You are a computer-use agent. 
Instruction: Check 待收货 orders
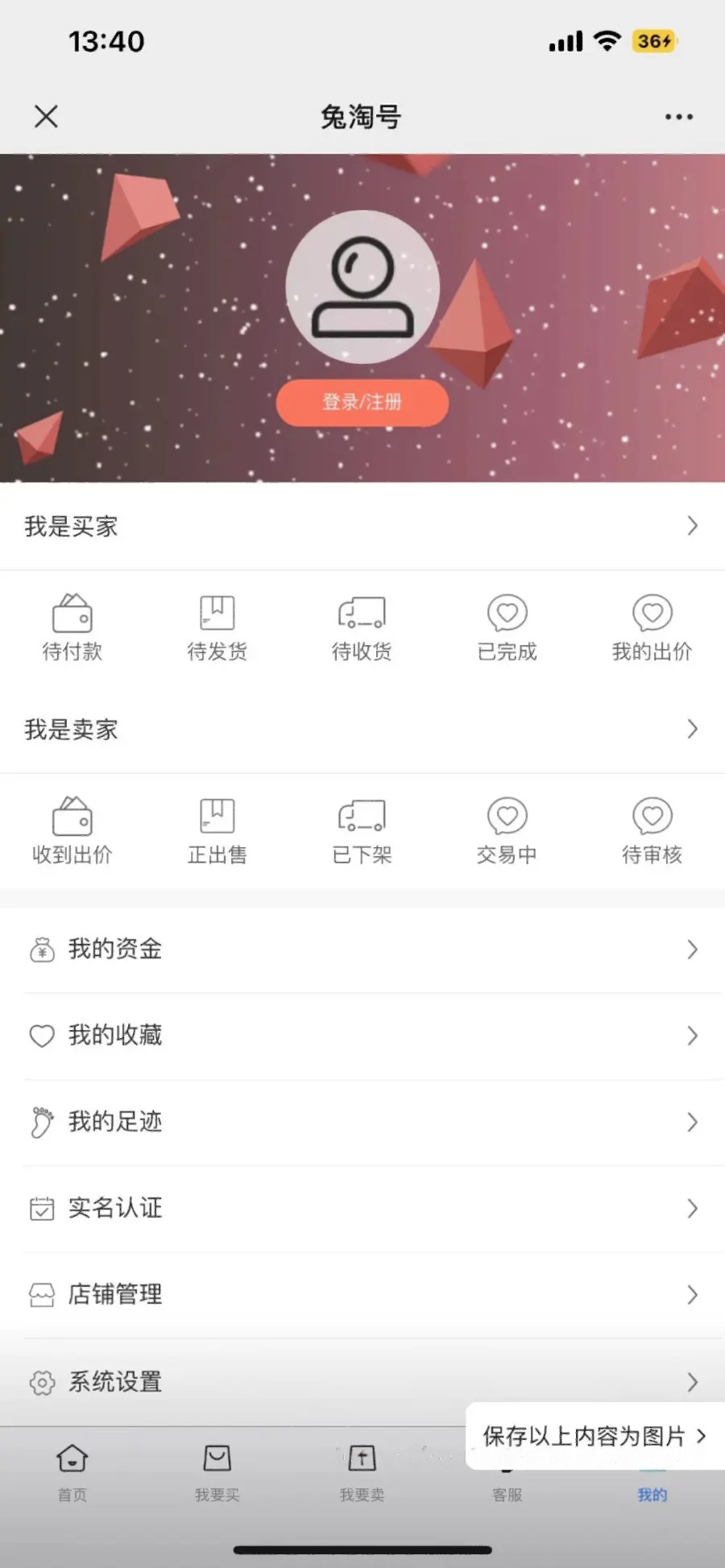(x=362, y=628)
